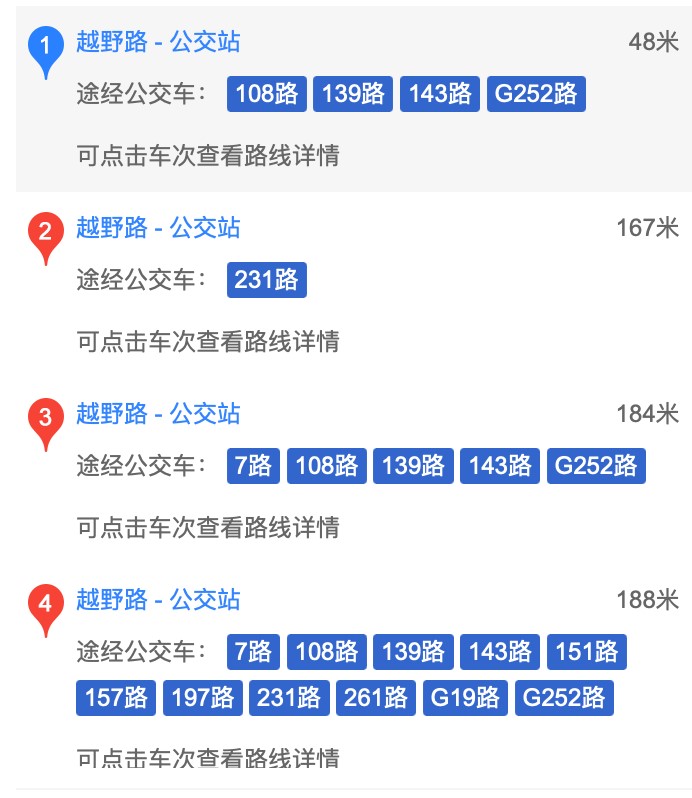This screenshot has width=692, height=798.
Task: Open the G19路 bus line
Action: click(465, 697)
